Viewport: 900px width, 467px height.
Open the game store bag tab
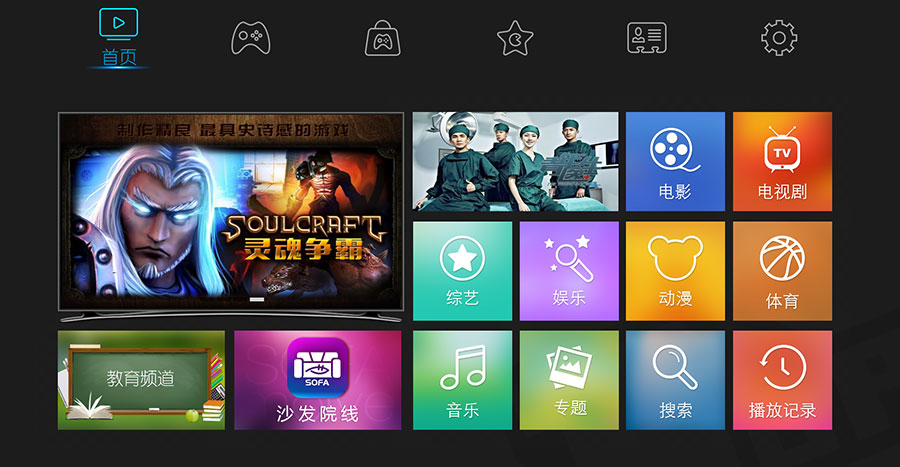(x=382, y=38)
